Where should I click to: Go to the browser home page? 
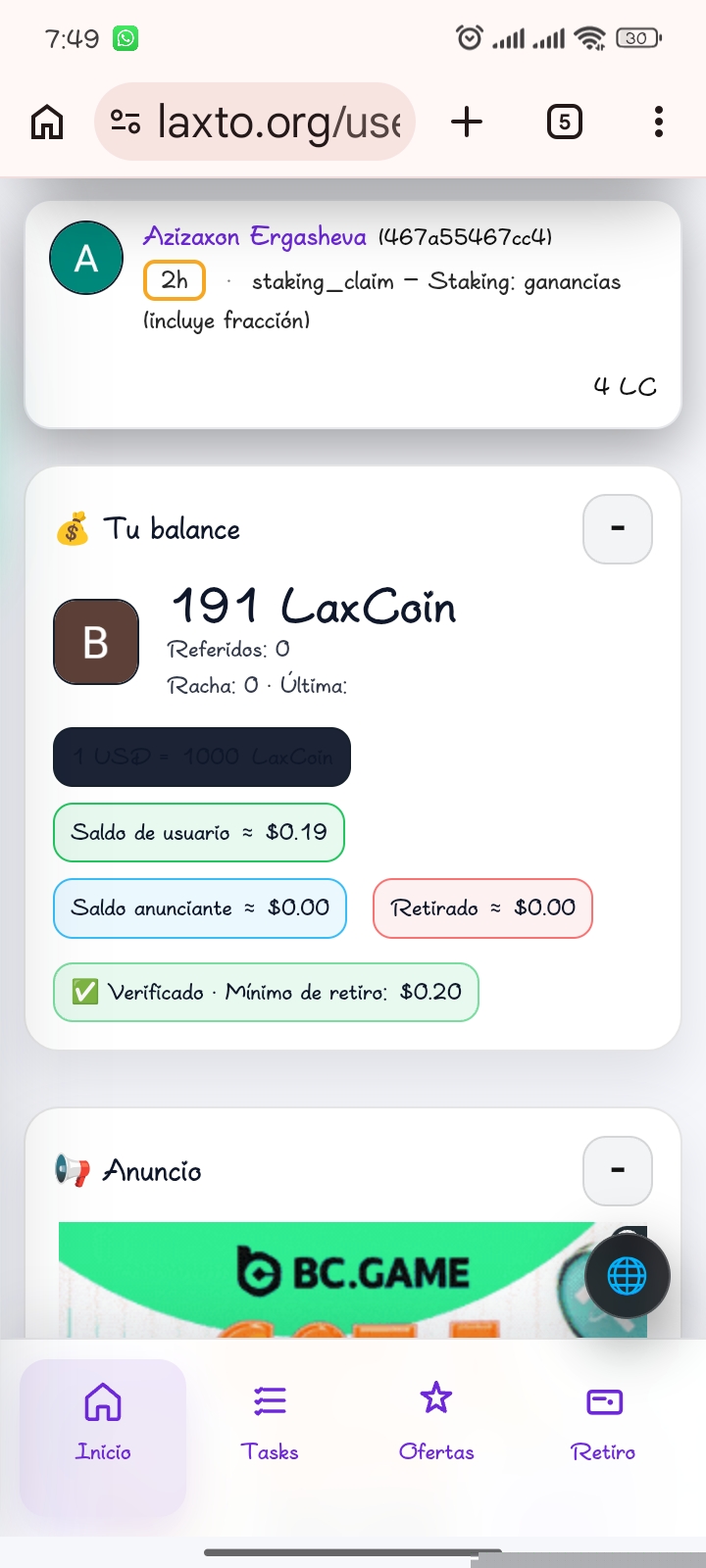(x=47, y=122)
